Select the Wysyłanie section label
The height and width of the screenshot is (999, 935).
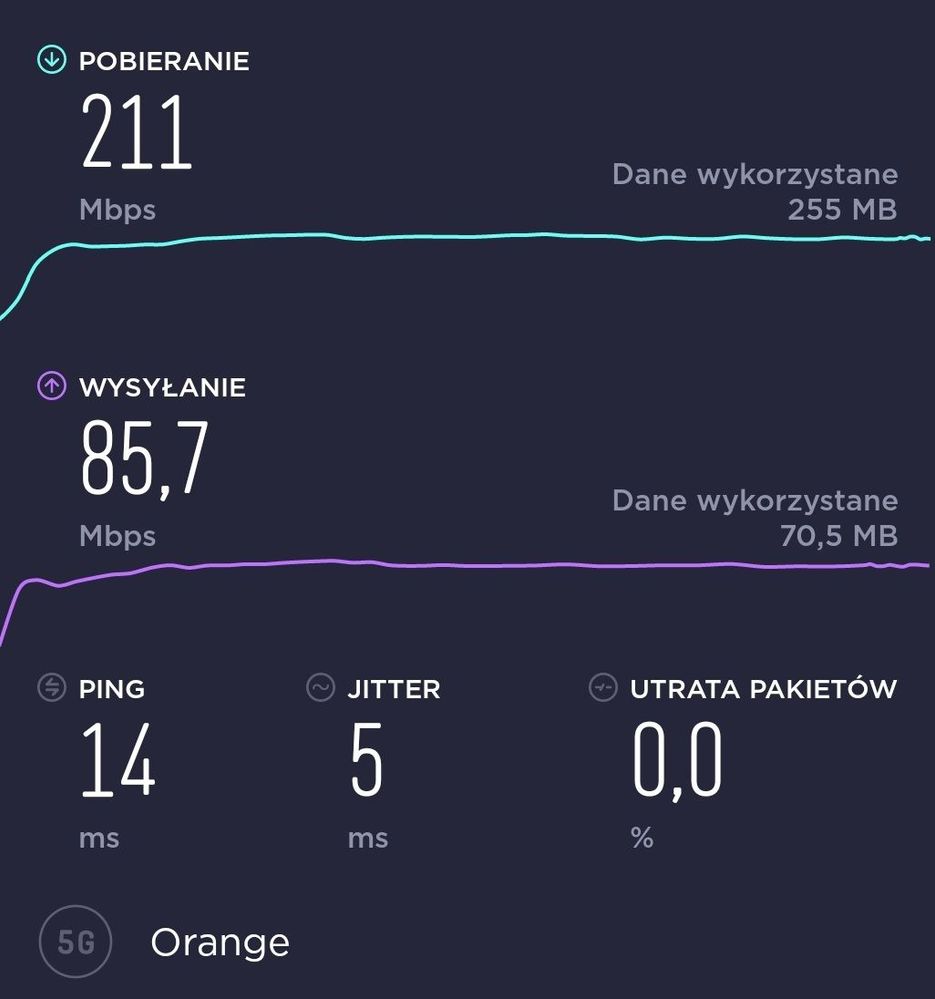click(x=161, y=386)
